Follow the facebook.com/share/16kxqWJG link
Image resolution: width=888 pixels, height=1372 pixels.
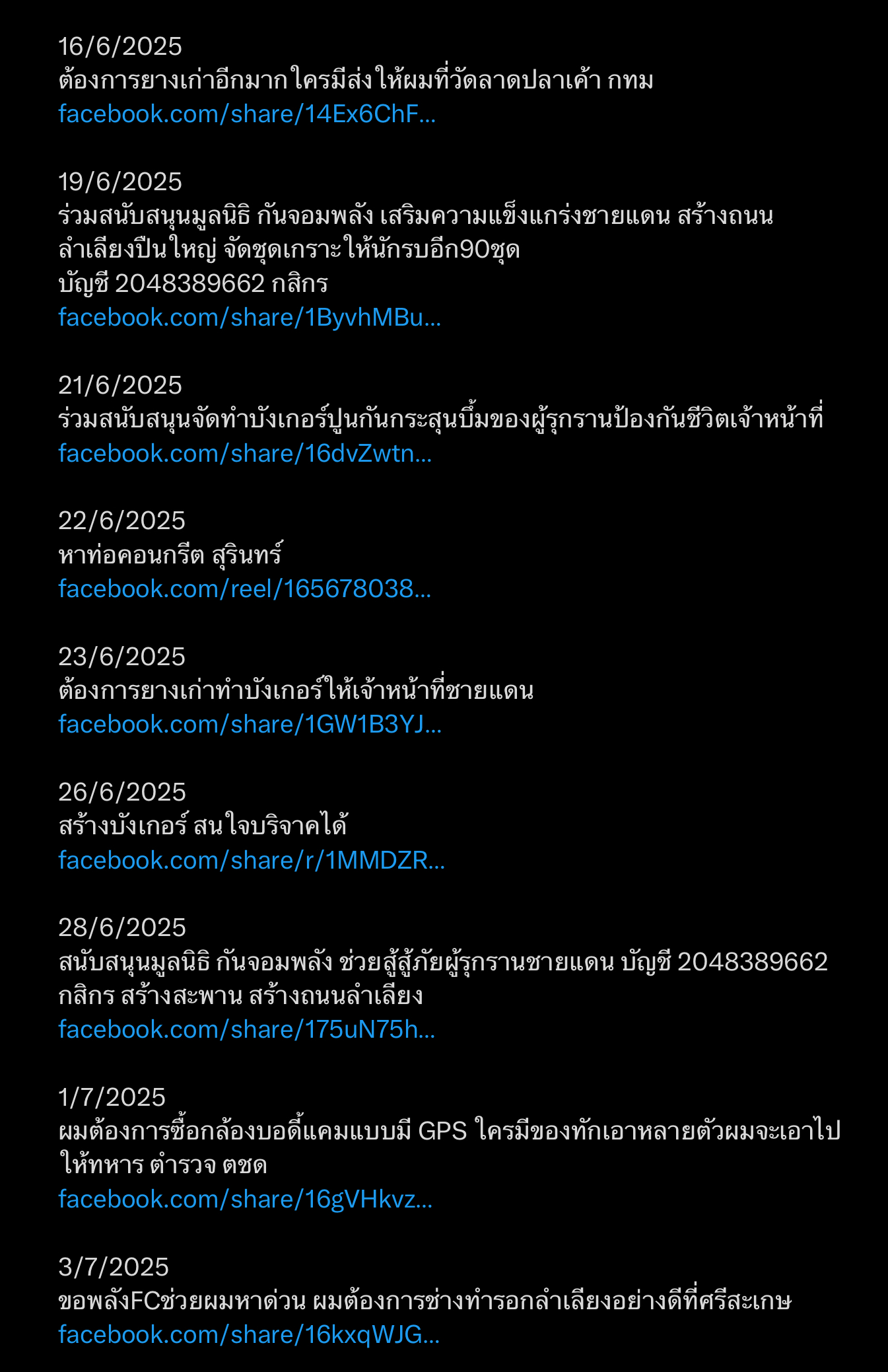[249, 1335]
